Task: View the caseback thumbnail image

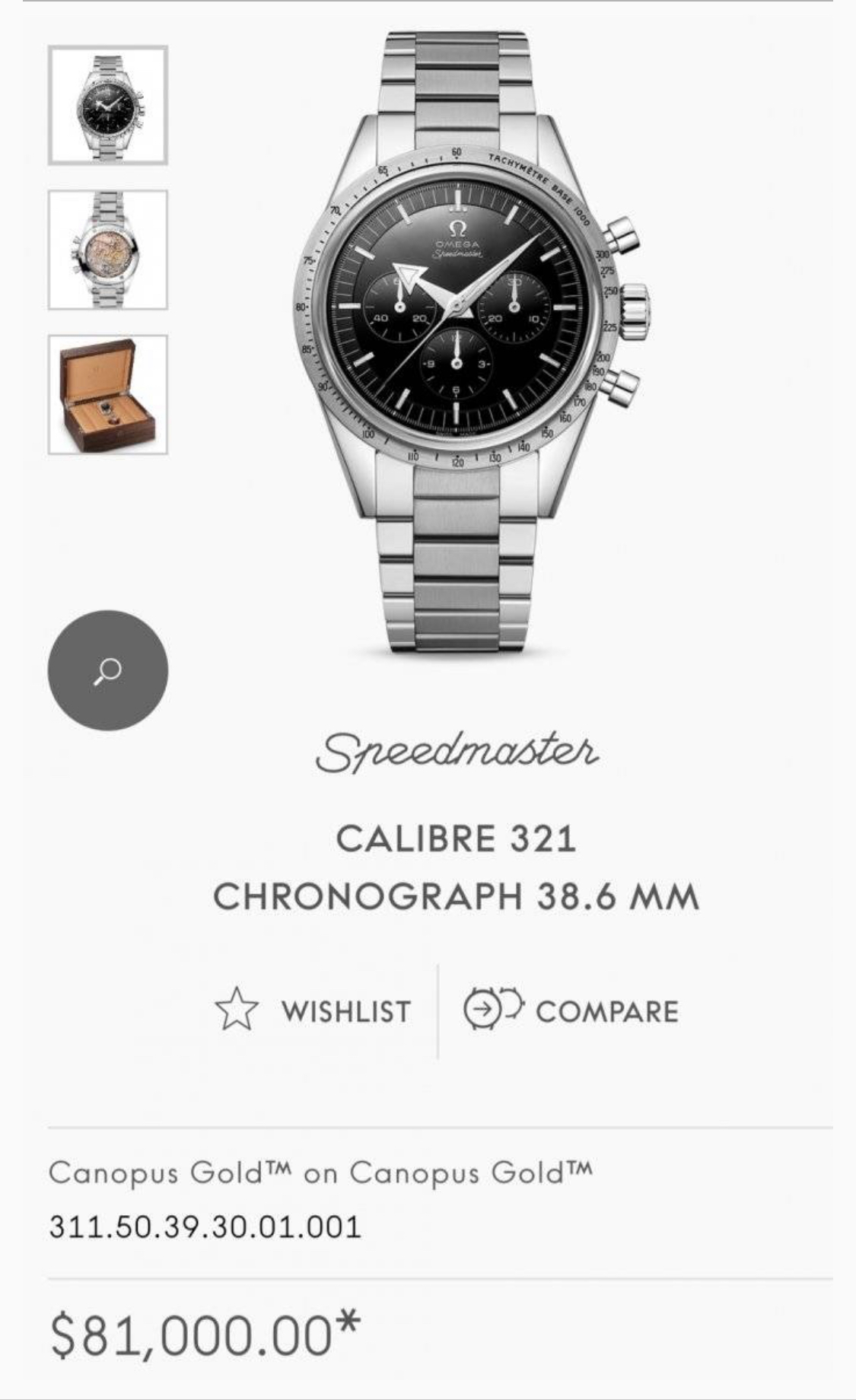Action: (108, 250)
